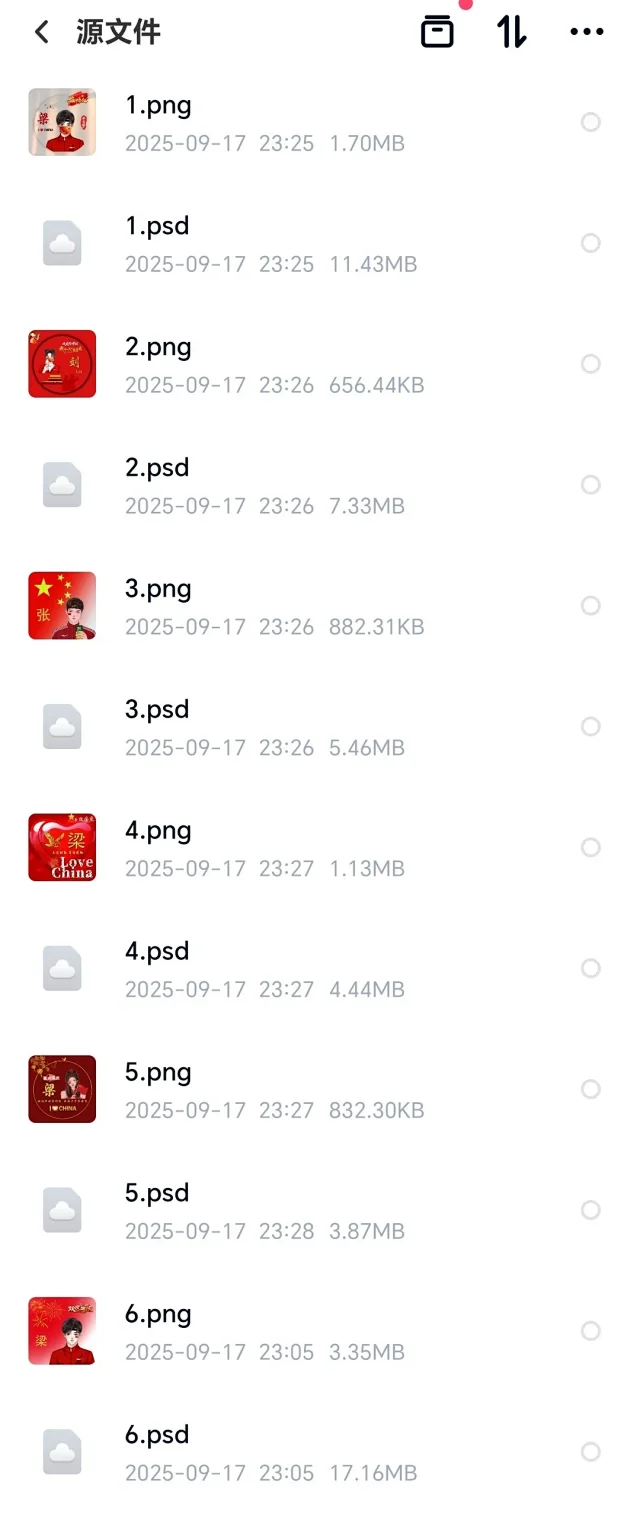Viewport: 640px width, 1514px height.
Task: Select the checkbox for 1.png
Action: (591, 122)
